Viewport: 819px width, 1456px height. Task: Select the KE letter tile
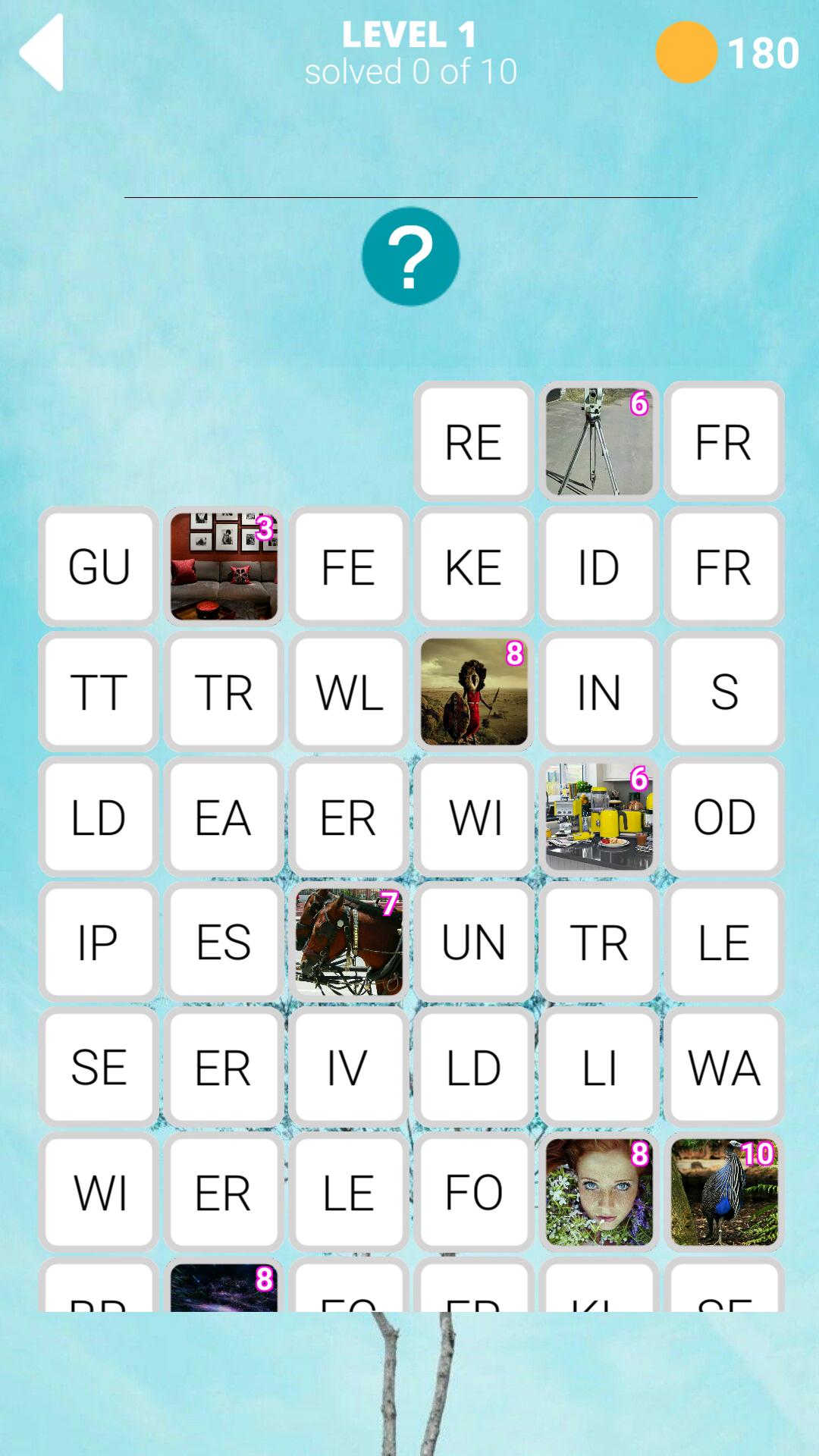[x=474, y=566]
